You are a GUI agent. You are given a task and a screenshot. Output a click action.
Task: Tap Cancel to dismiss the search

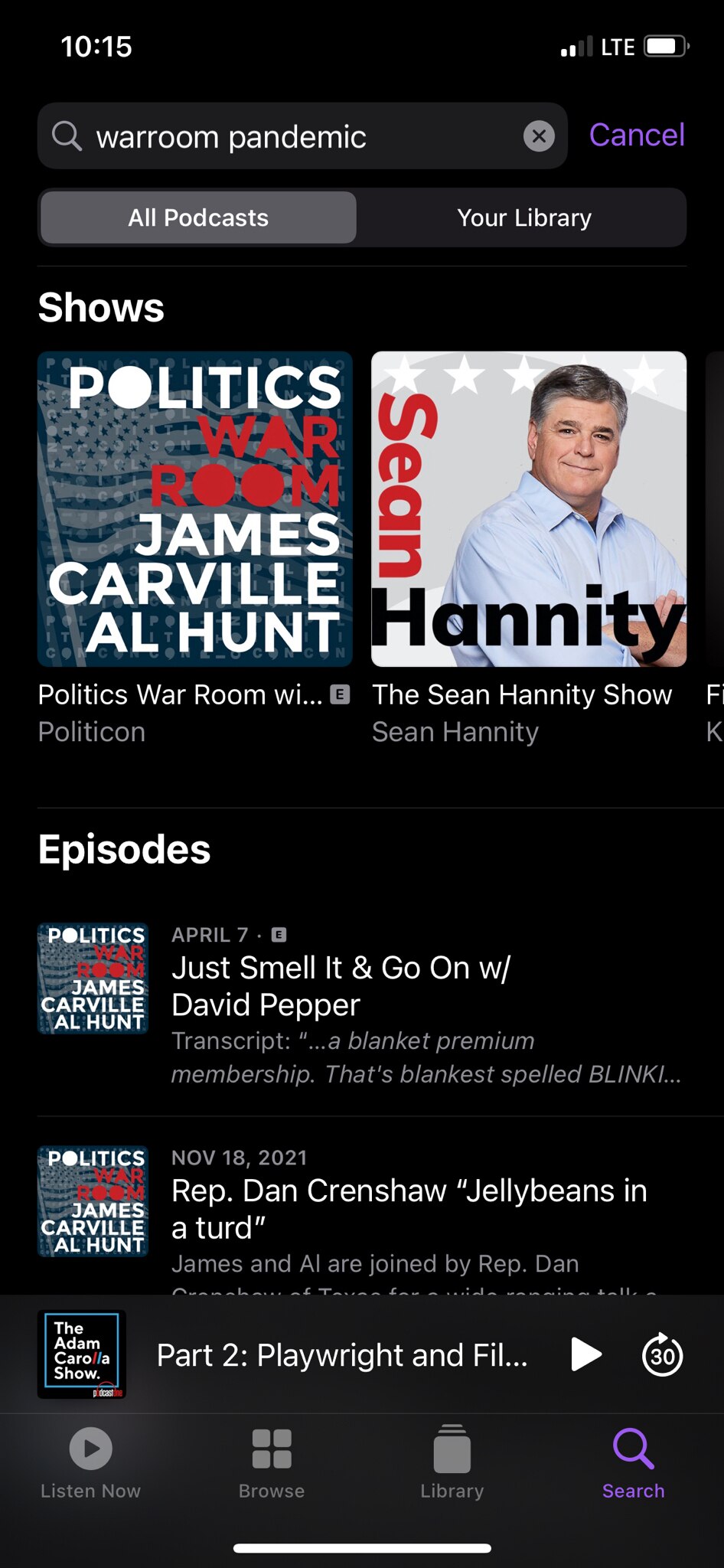pyautogui.click(x=636, y=135)
